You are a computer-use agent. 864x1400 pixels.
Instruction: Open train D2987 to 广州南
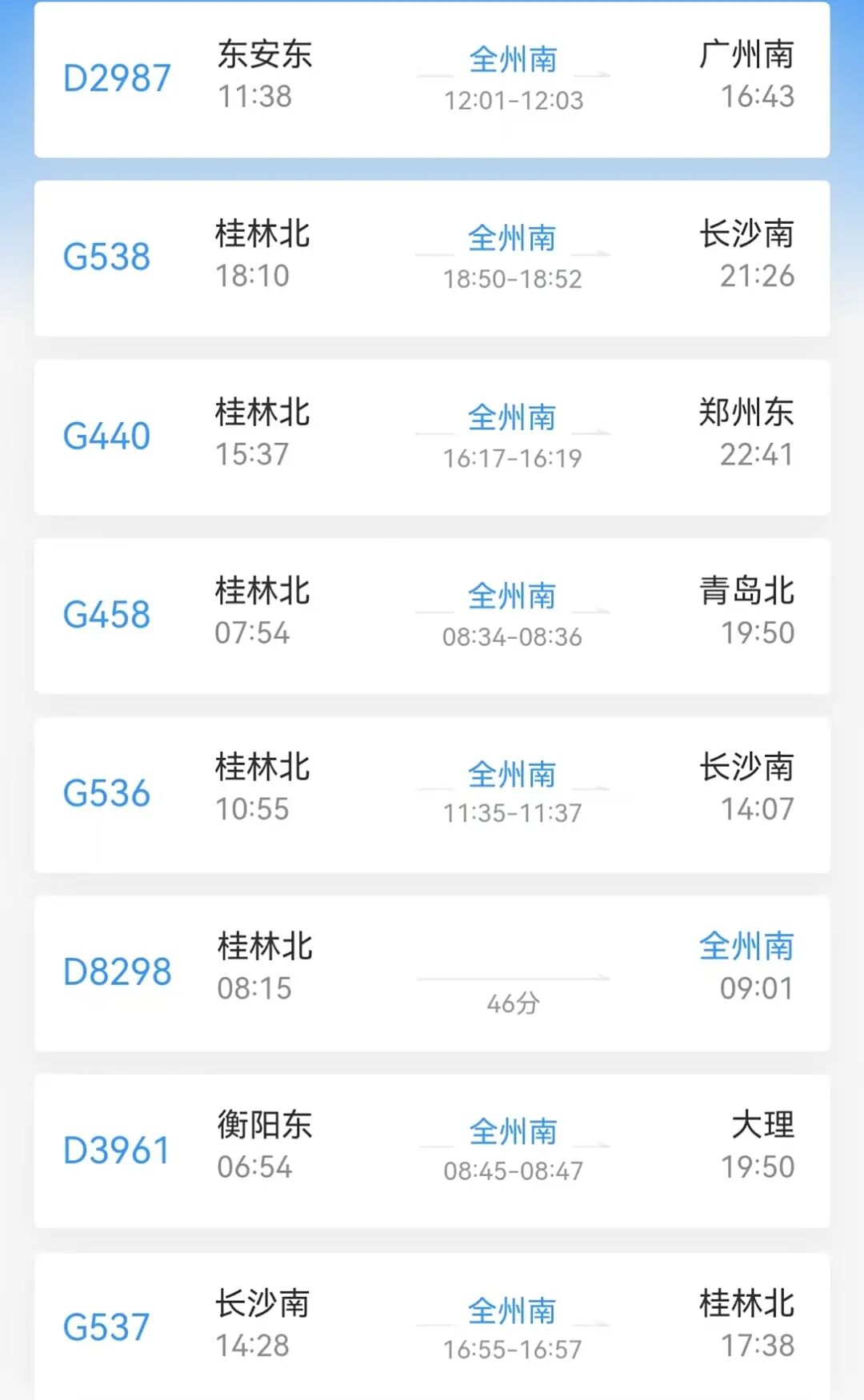tap(432, 78)
